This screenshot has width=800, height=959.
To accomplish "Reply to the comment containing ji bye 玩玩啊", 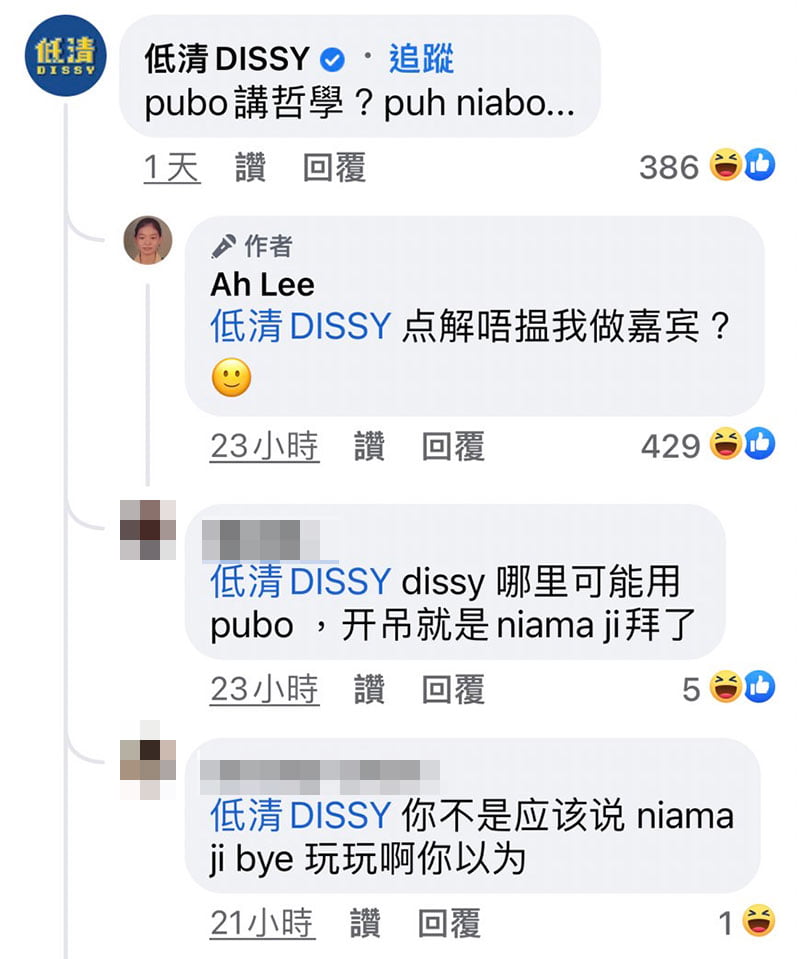I will [x=449, y=924].
